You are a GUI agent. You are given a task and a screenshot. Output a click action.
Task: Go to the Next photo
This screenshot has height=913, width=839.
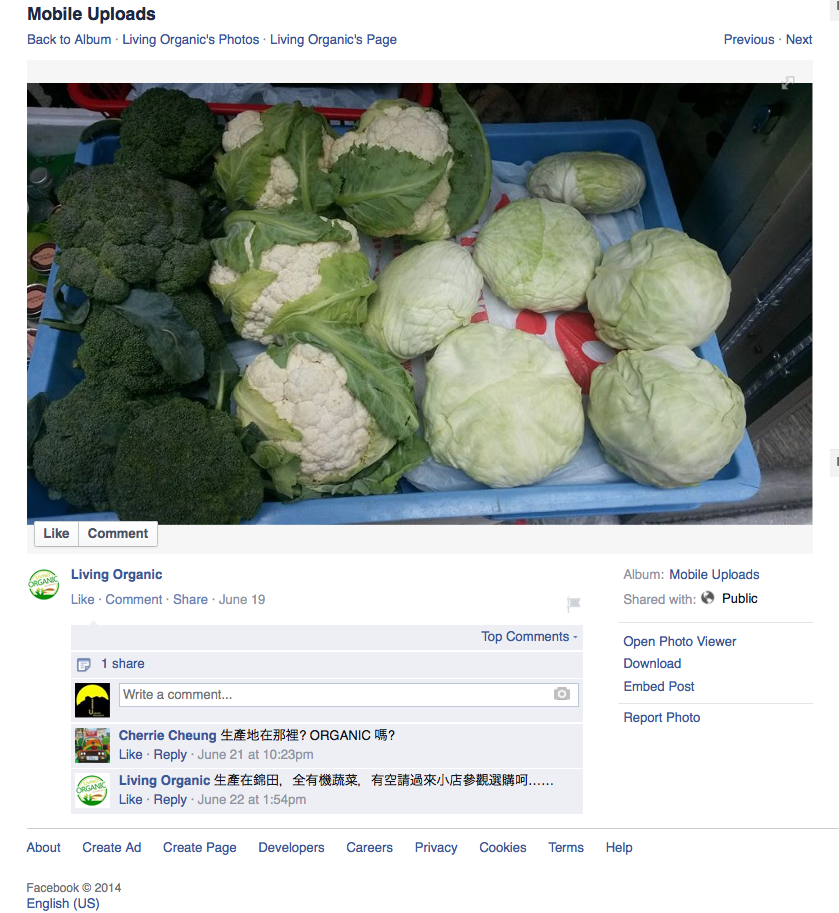tap(799, 40)
